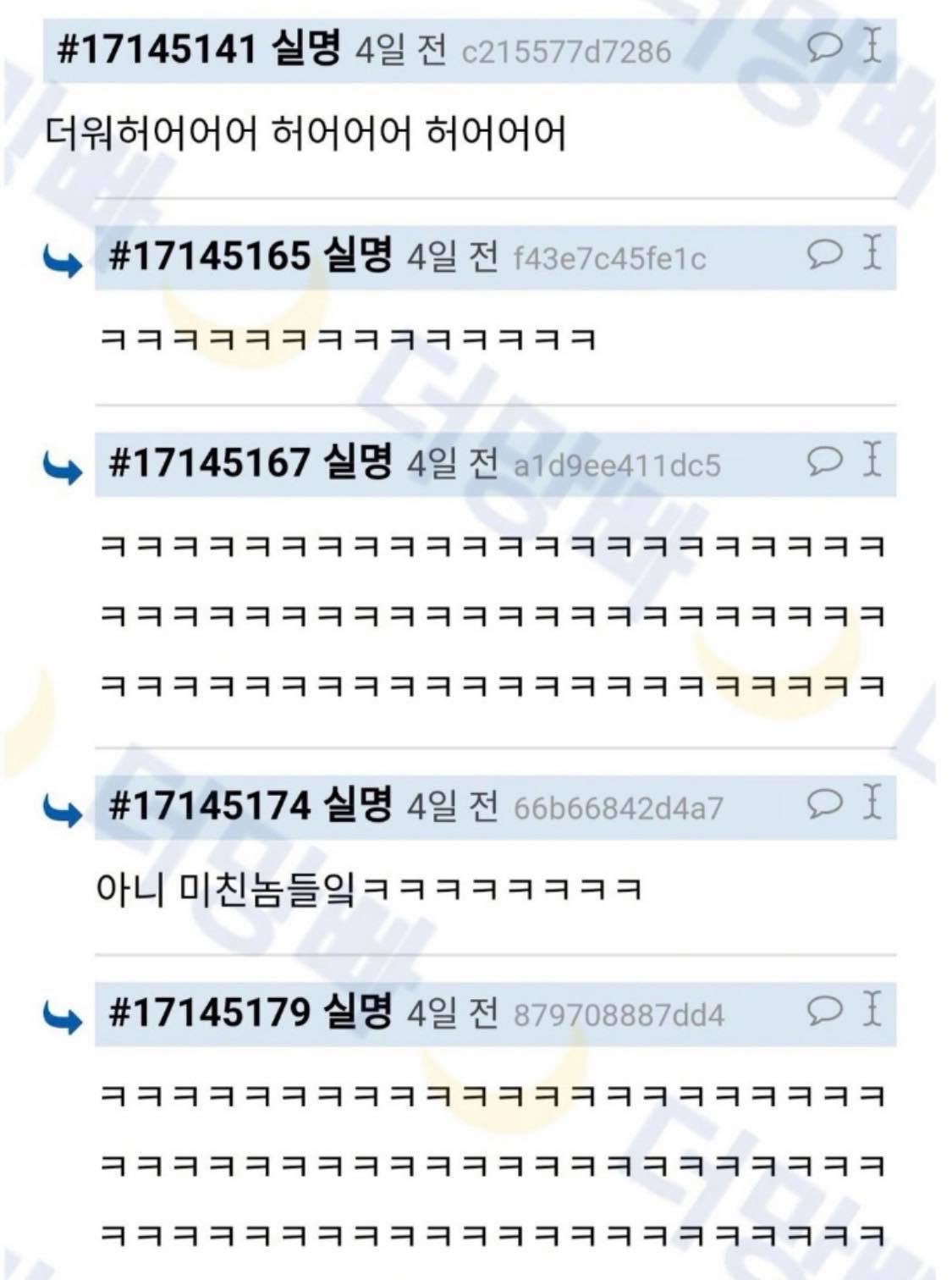Tap the text cursor icon on comment #17145174
Screen dimensions: 952x1280
(x=872, y=801)
